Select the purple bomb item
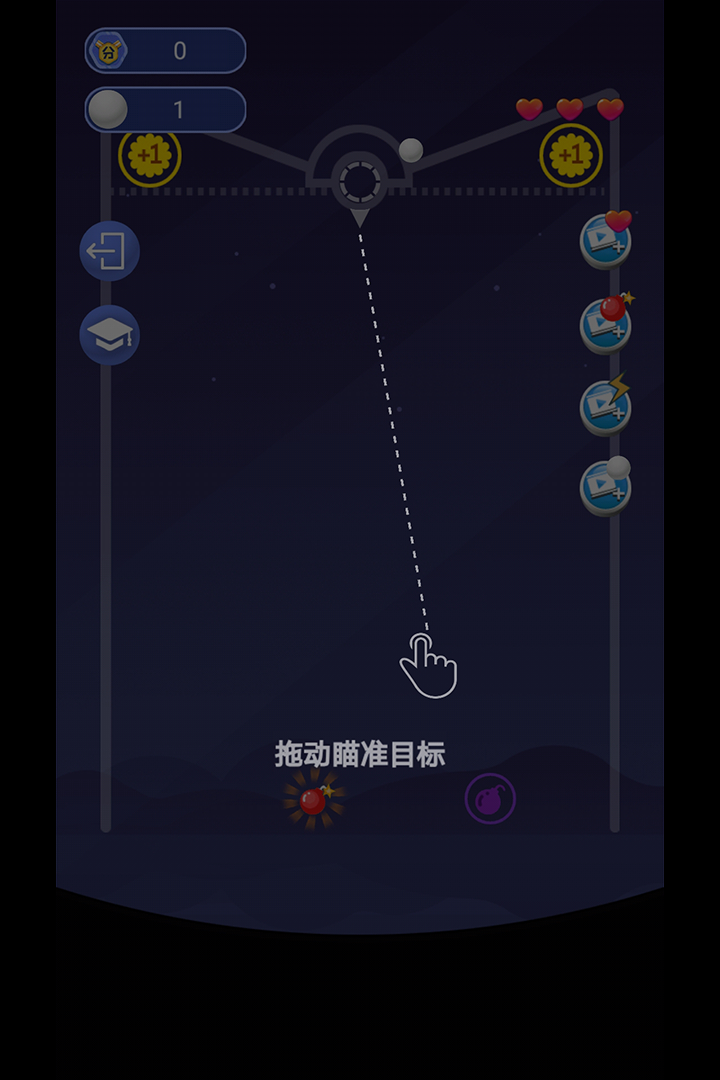Image resolution: width=720 pixels, height=1080 pixels. 490,799
